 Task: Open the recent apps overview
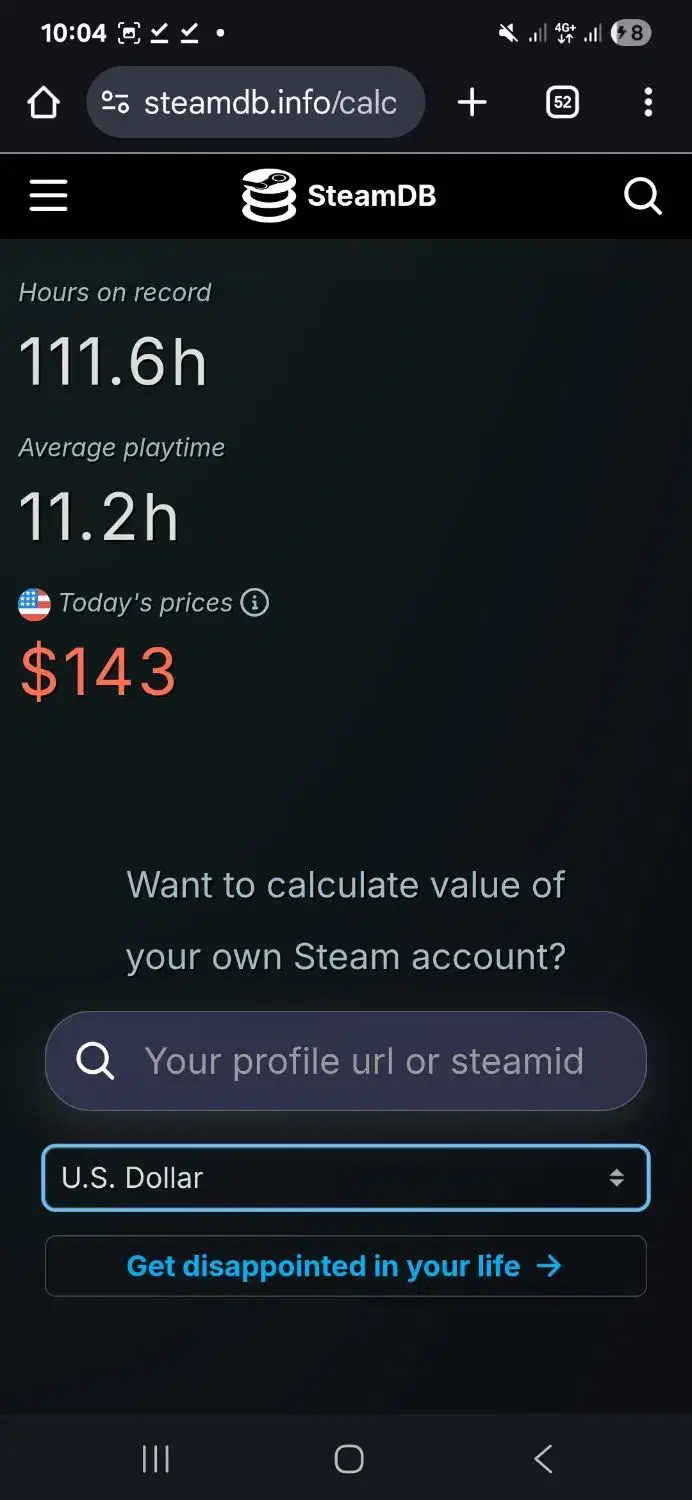pos(156,1459)
